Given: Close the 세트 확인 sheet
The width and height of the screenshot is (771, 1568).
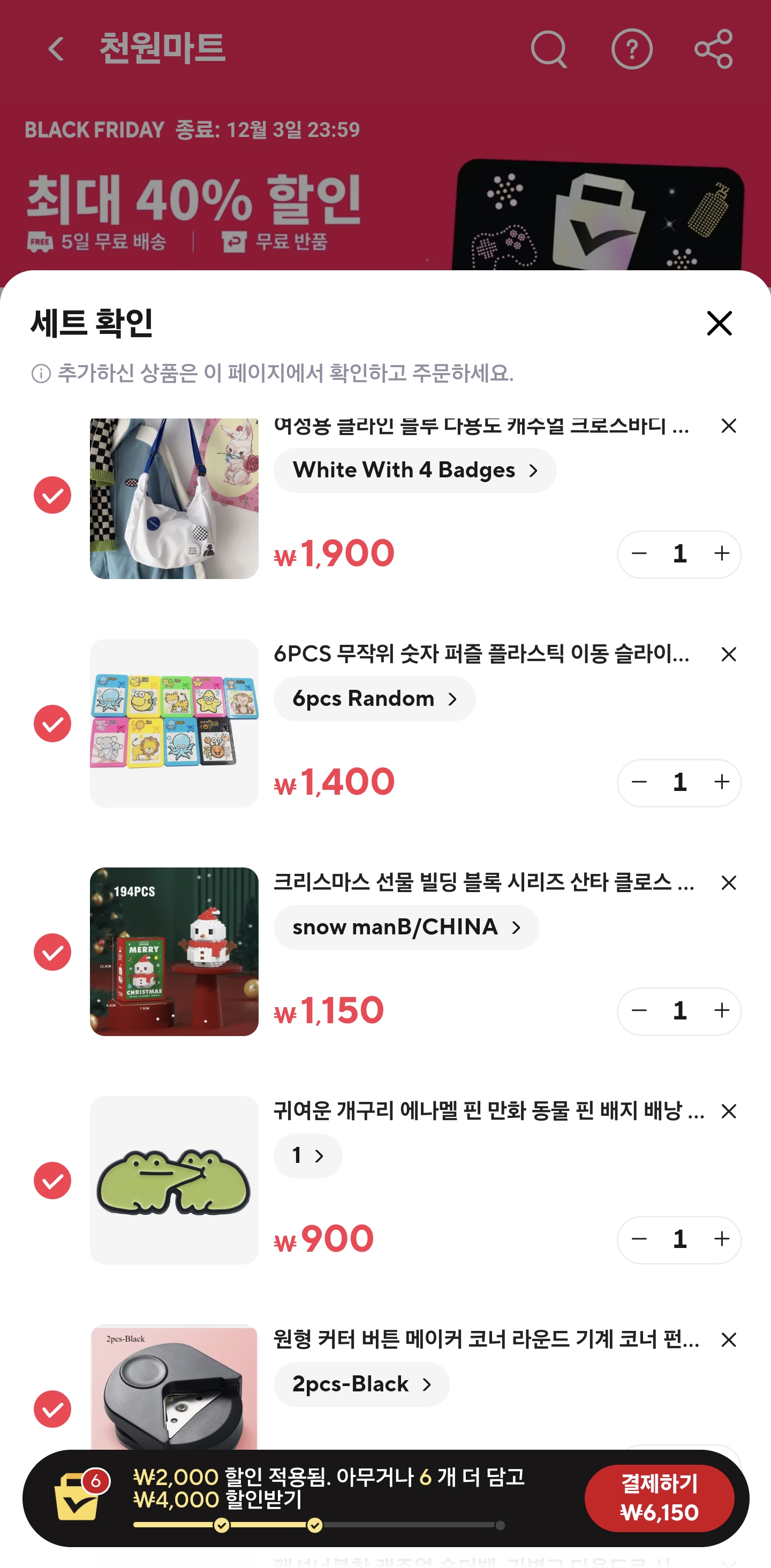Looking at the screenshot, I should [719, 323].
